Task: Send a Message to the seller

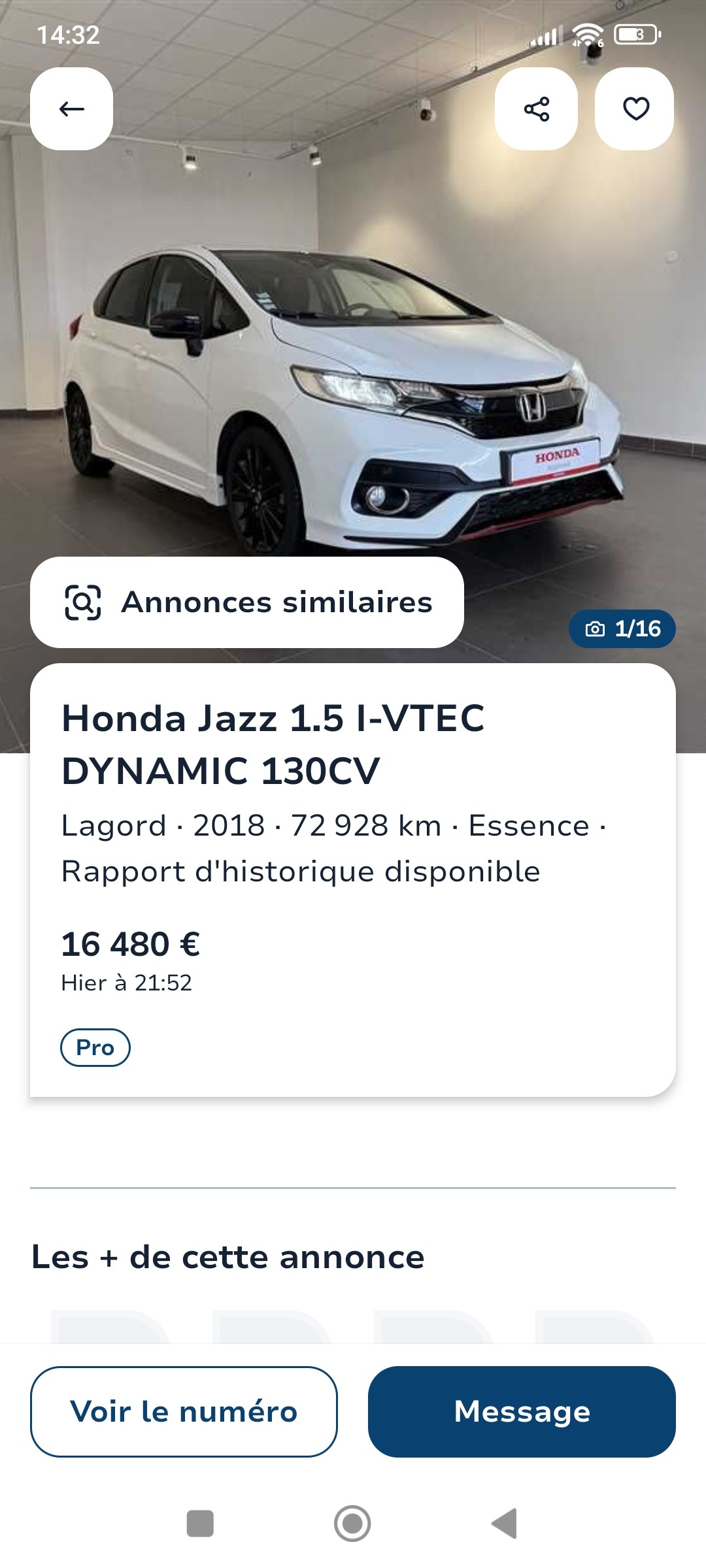Action: 522,1411
